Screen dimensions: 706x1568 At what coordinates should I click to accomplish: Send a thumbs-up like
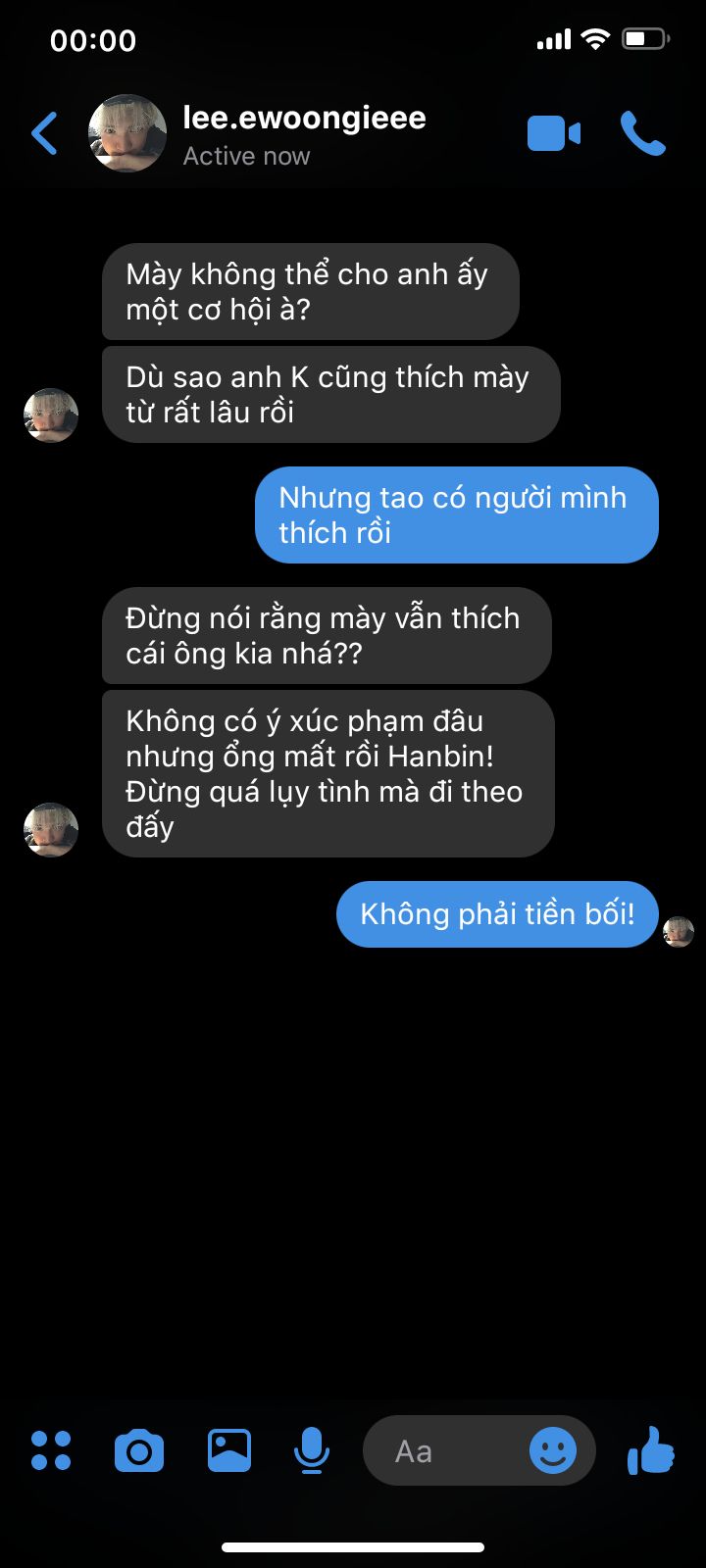coord(651,1450)
